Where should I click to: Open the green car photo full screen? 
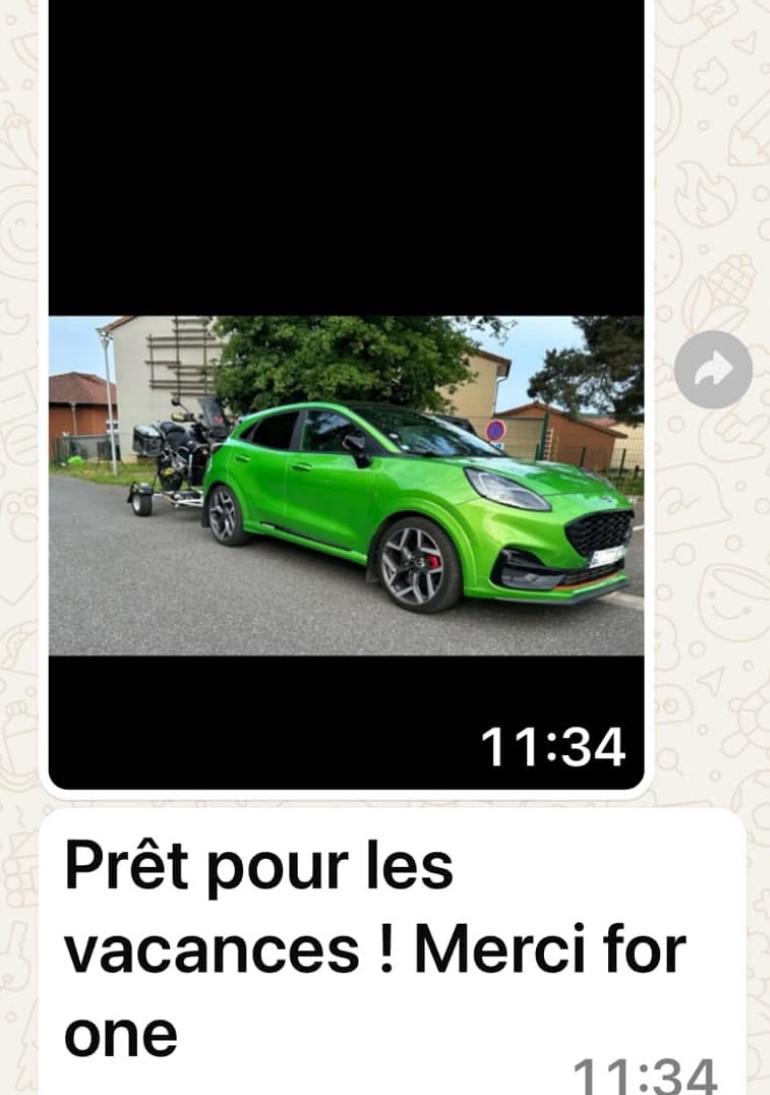pos(346,485)
